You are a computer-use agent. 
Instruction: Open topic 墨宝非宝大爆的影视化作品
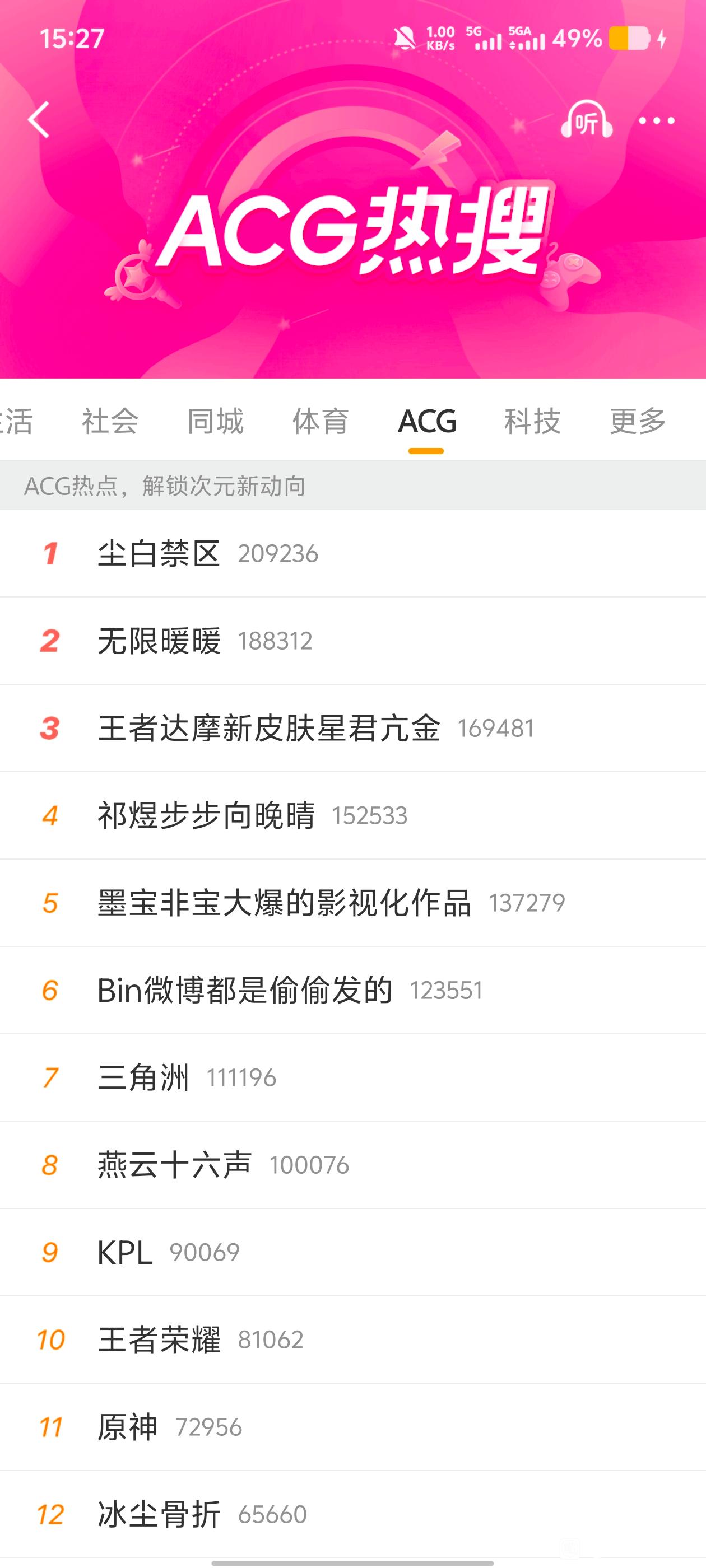(284, 903)
